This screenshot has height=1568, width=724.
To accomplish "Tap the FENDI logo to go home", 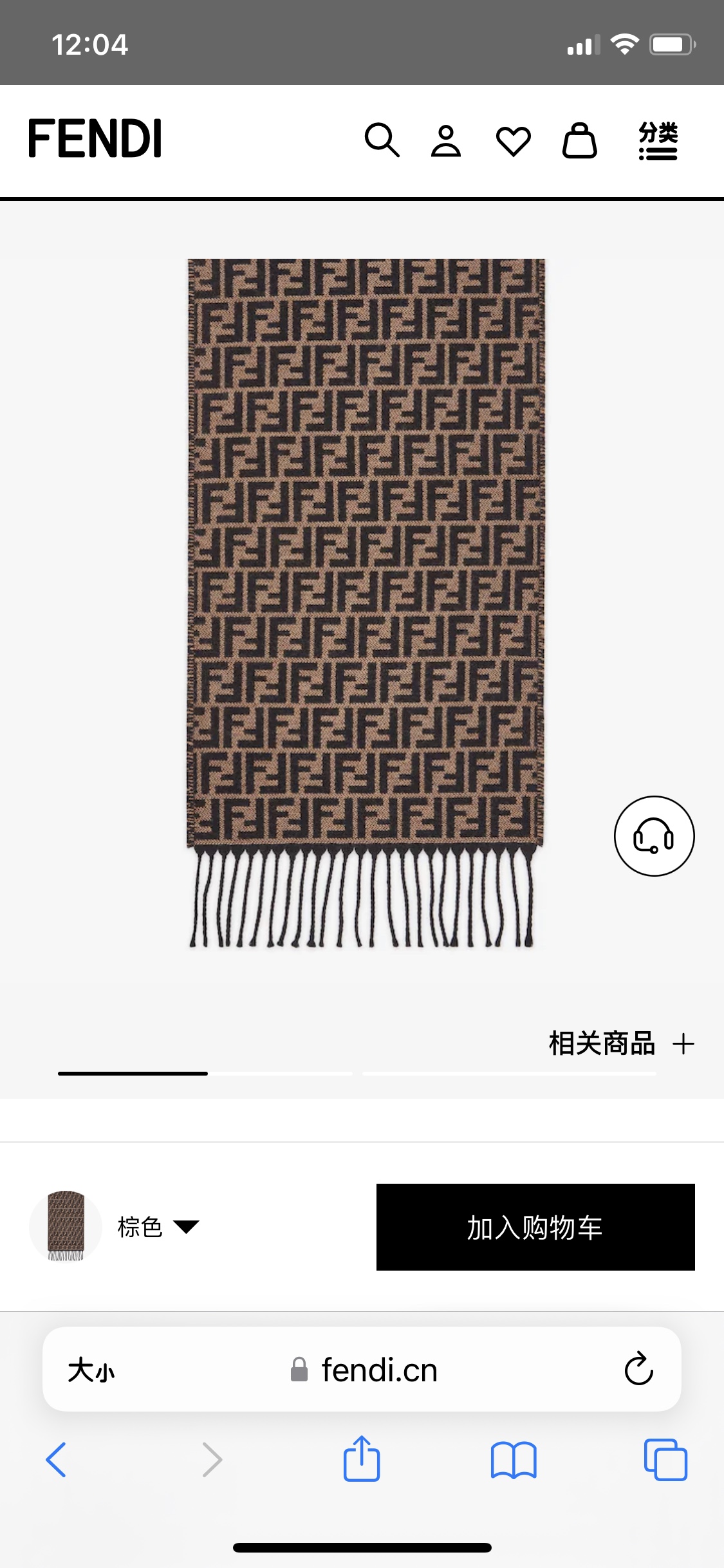I will coord(95,138).
